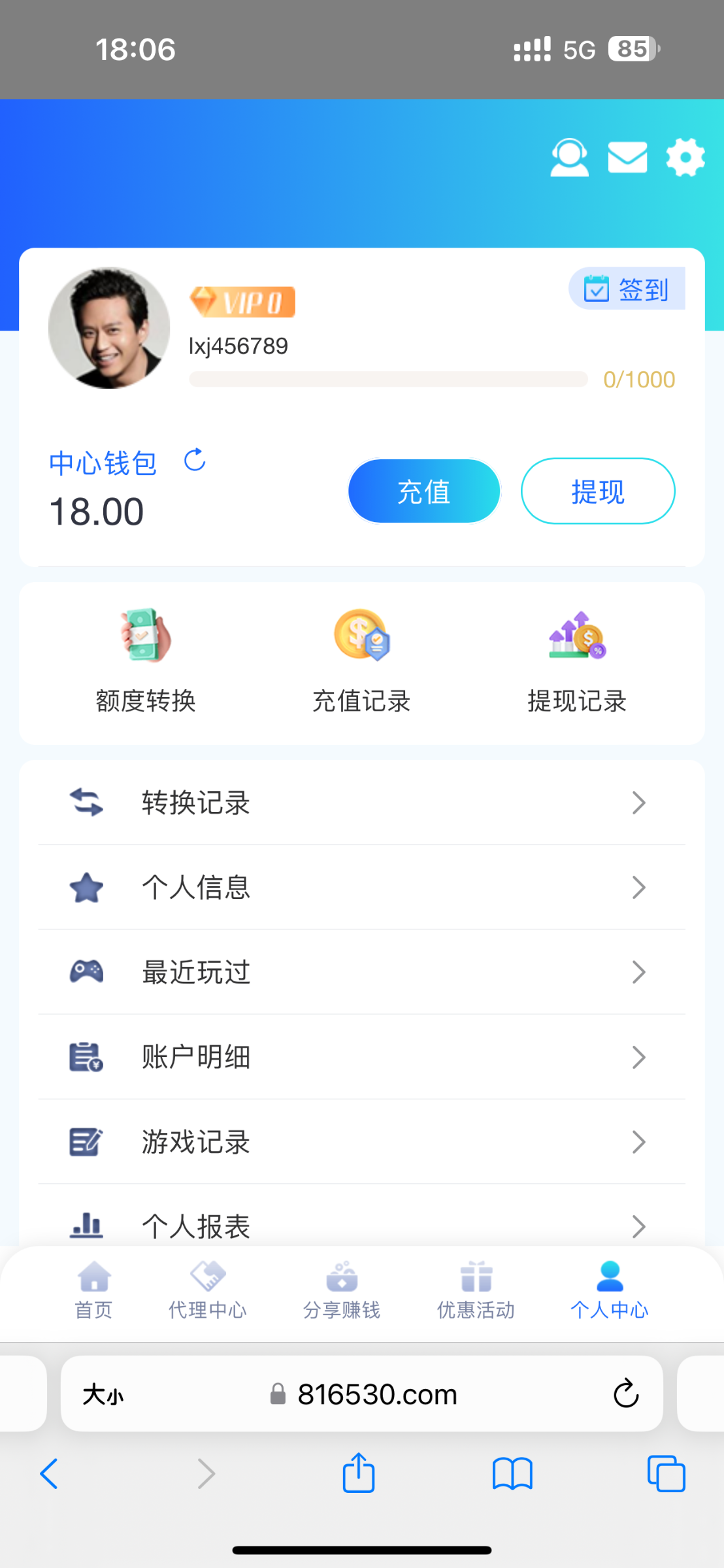Expand the 账户明细 row chevron

pos(638,1057)
